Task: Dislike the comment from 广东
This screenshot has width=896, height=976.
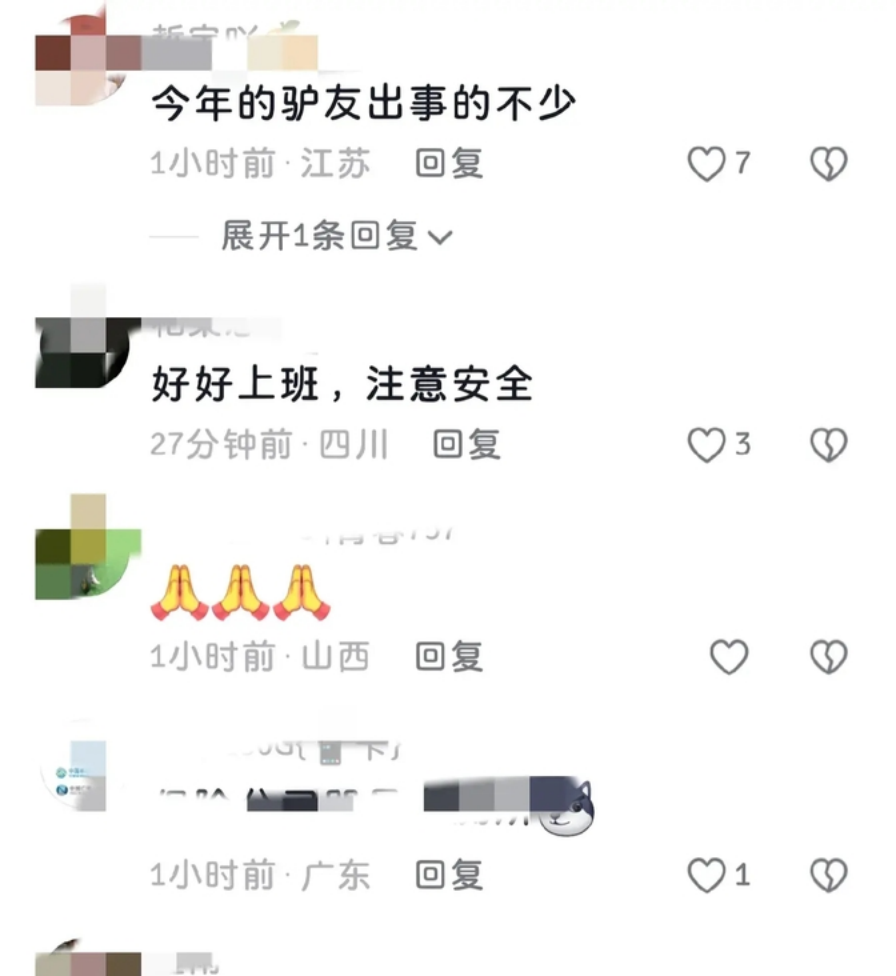Action: (828, 876)
